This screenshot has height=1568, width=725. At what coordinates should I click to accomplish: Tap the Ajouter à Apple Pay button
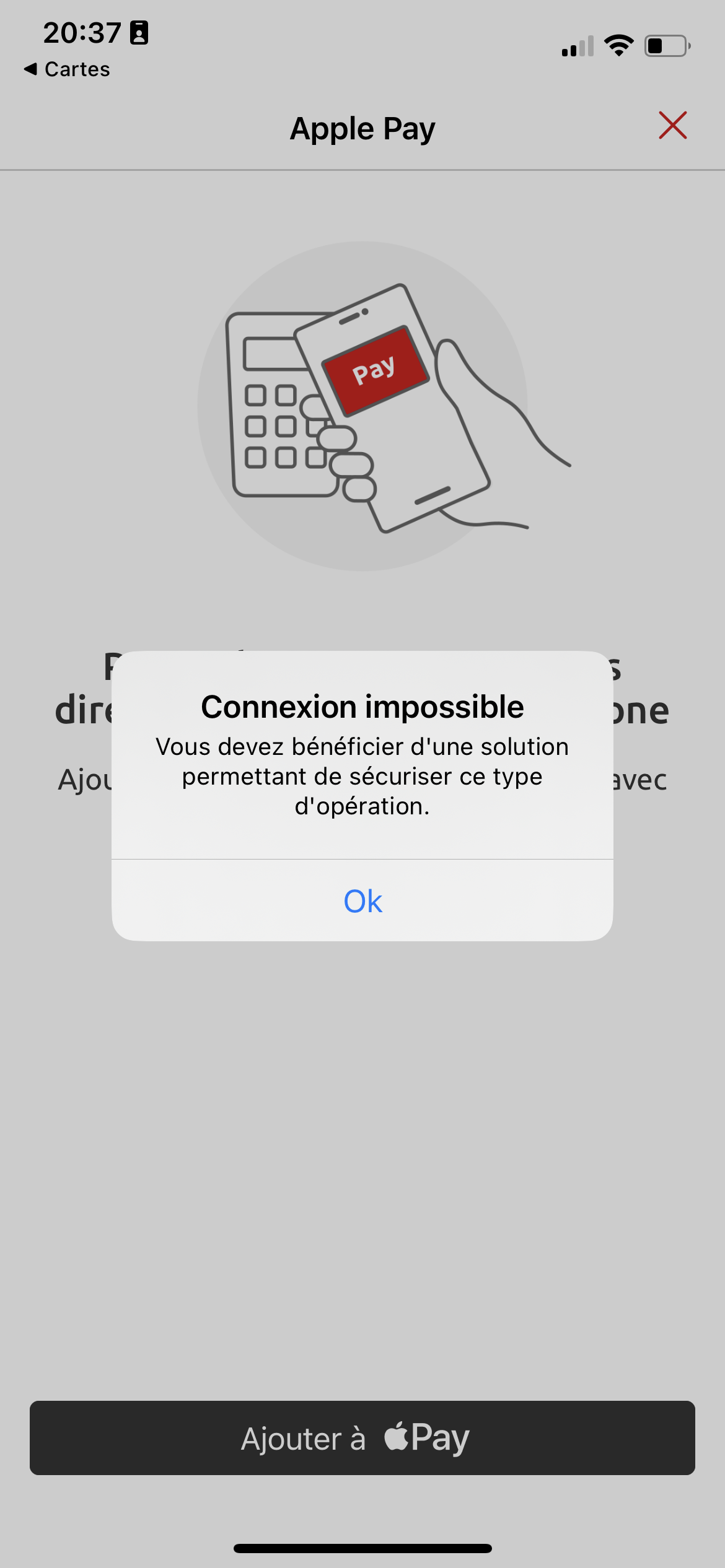362,1437
